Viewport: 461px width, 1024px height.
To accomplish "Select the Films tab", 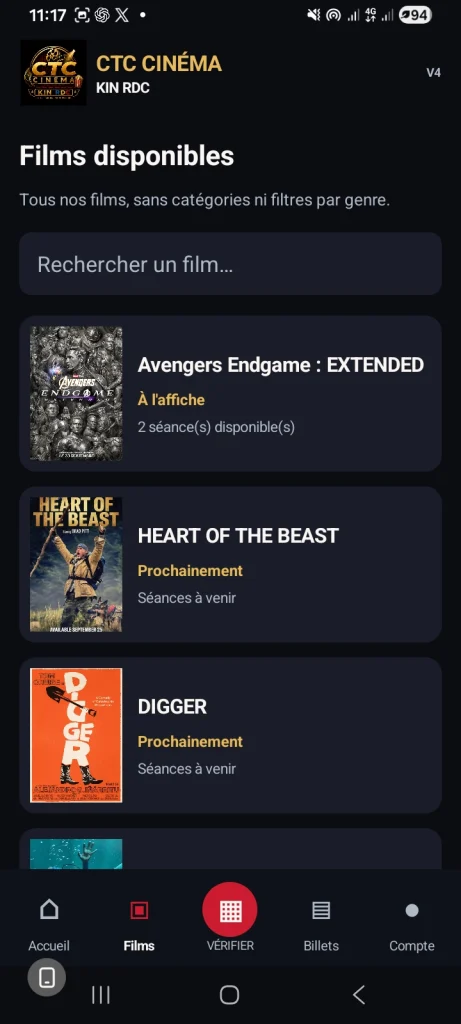I will (139, 925).
